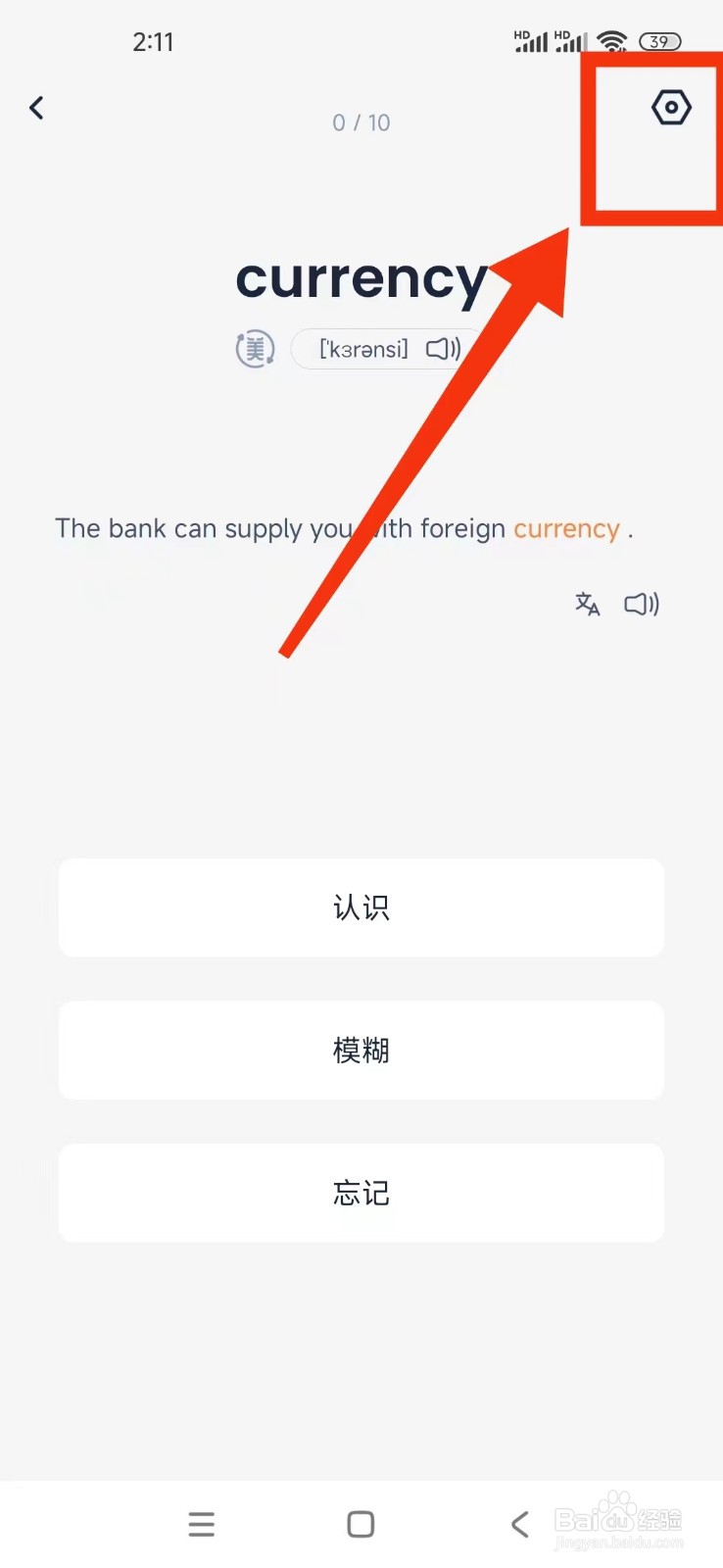
Task: Tap the 0/10 progress indicator
Action: click(x=361, y=122)
